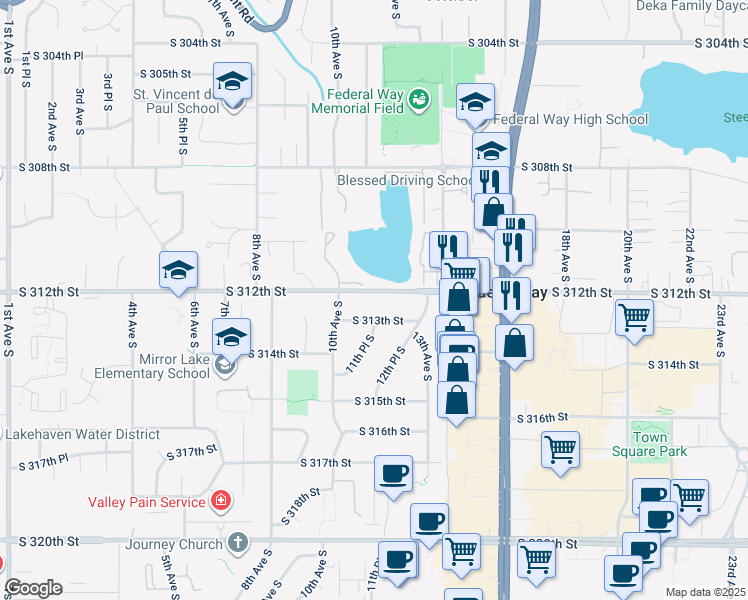
Task: Tap the grocery cart marker beside Town Square Park
Action: pos(560,449)
